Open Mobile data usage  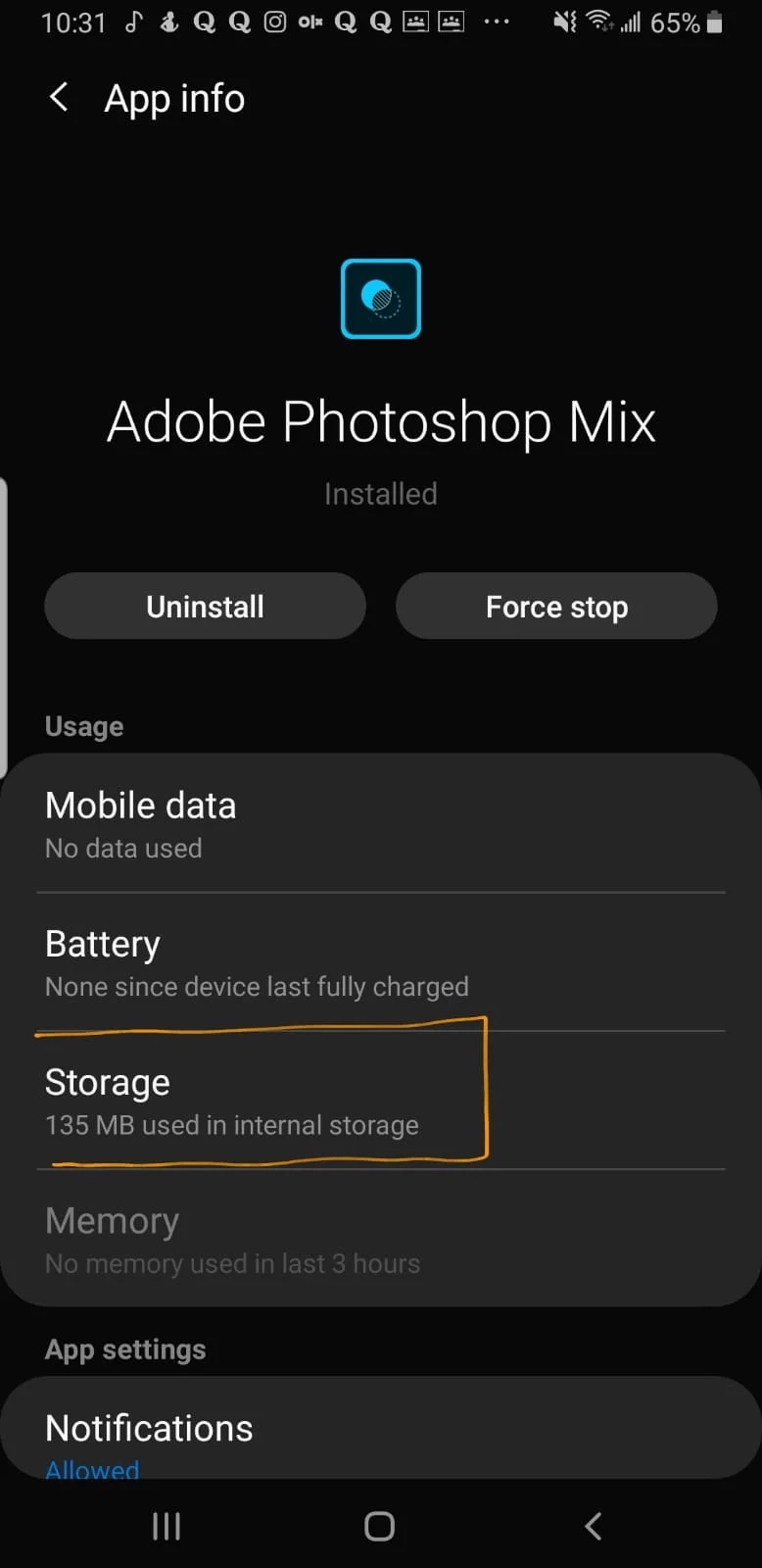click(x=381, y=824)
